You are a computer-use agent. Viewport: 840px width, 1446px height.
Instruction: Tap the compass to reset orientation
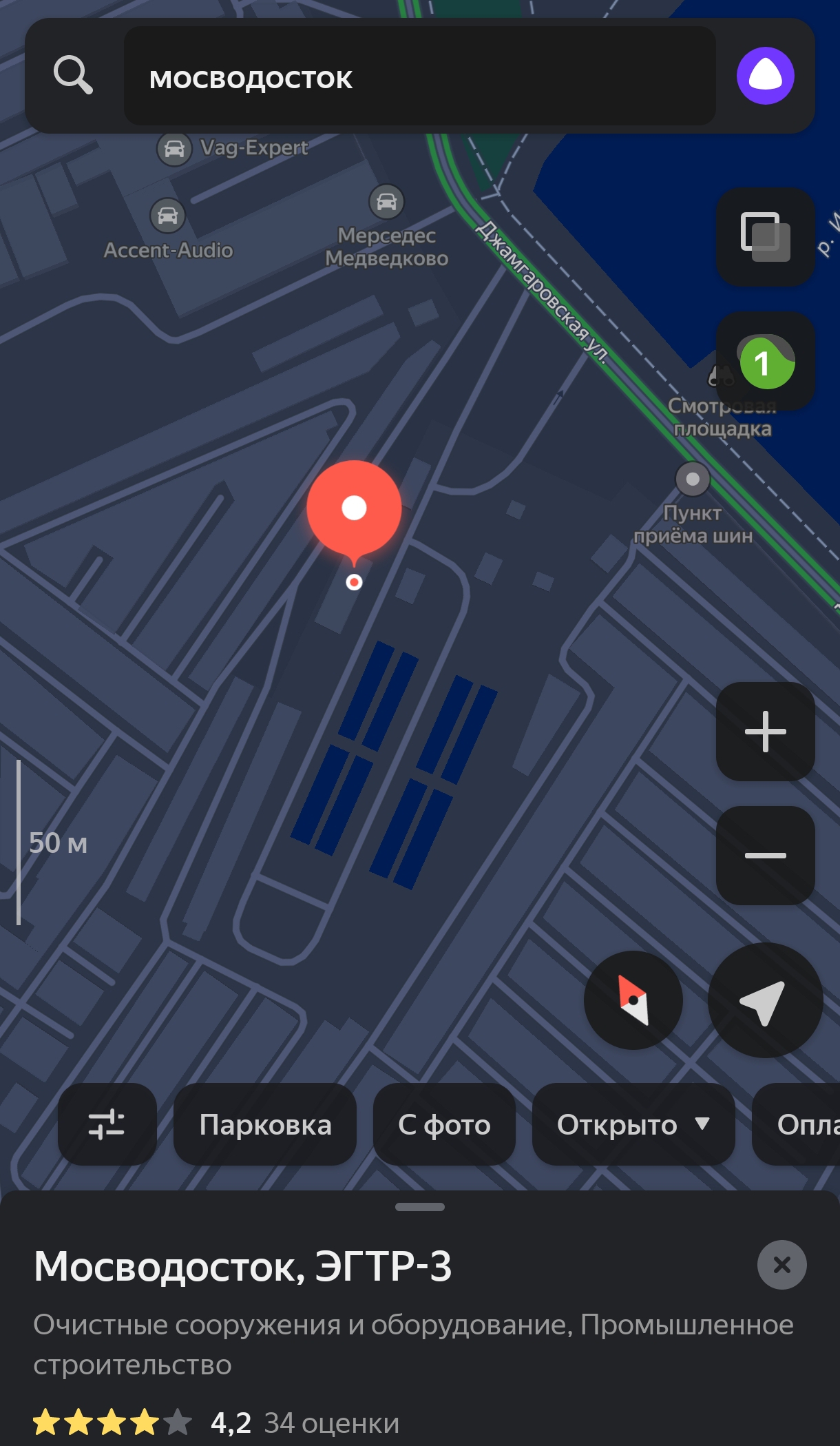(x=633, y=1000)
